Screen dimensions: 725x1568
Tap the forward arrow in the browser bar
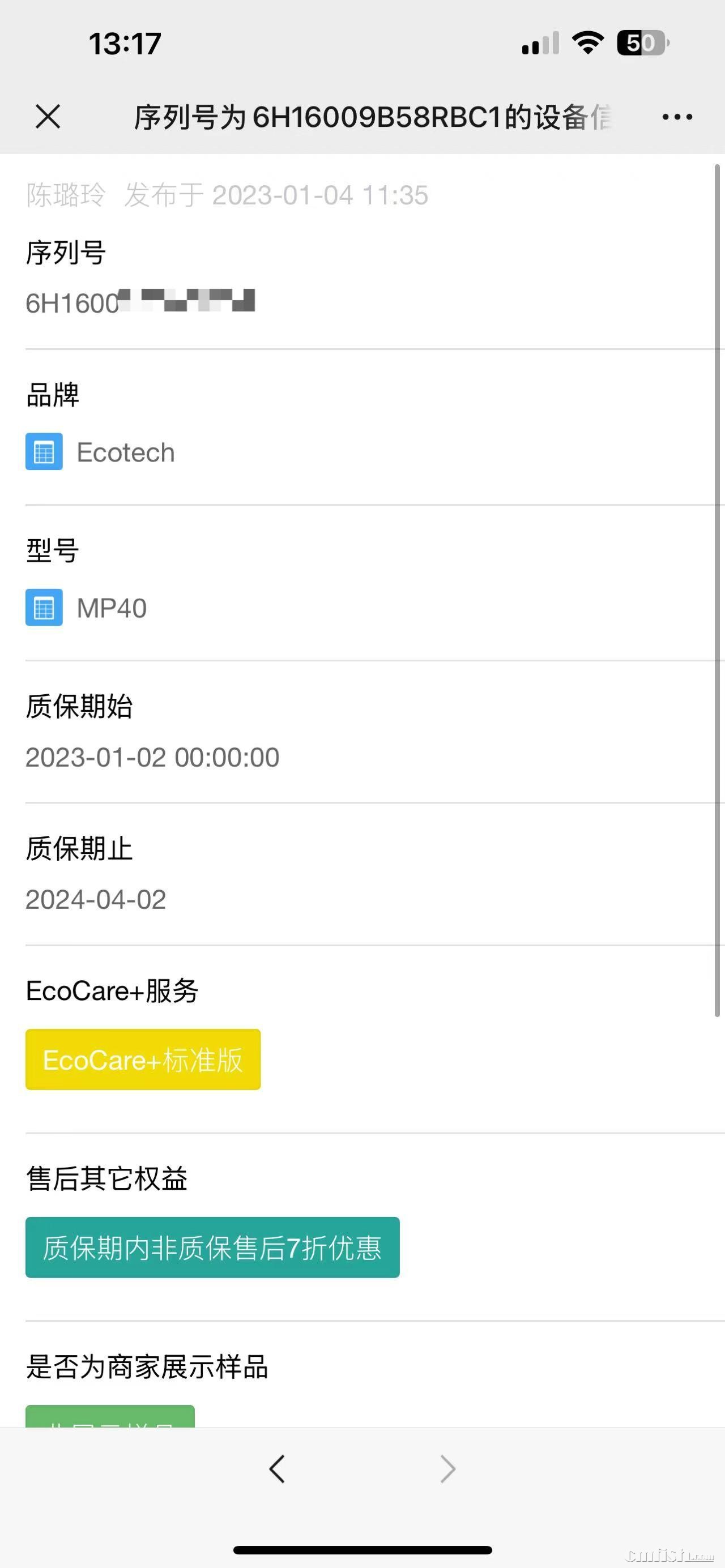[x=448, y=1469]
